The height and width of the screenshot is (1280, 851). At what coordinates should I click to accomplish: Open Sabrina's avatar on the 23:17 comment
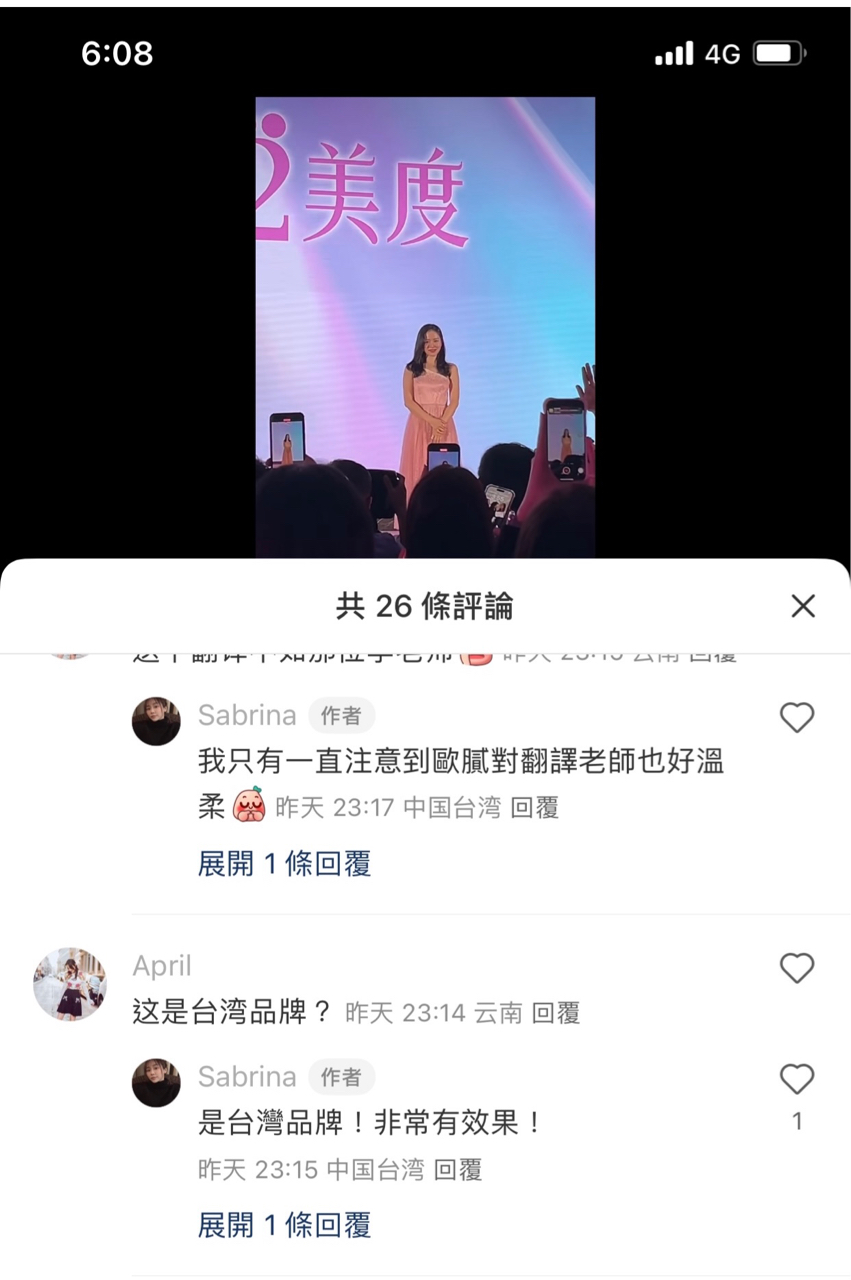(156, 721)
